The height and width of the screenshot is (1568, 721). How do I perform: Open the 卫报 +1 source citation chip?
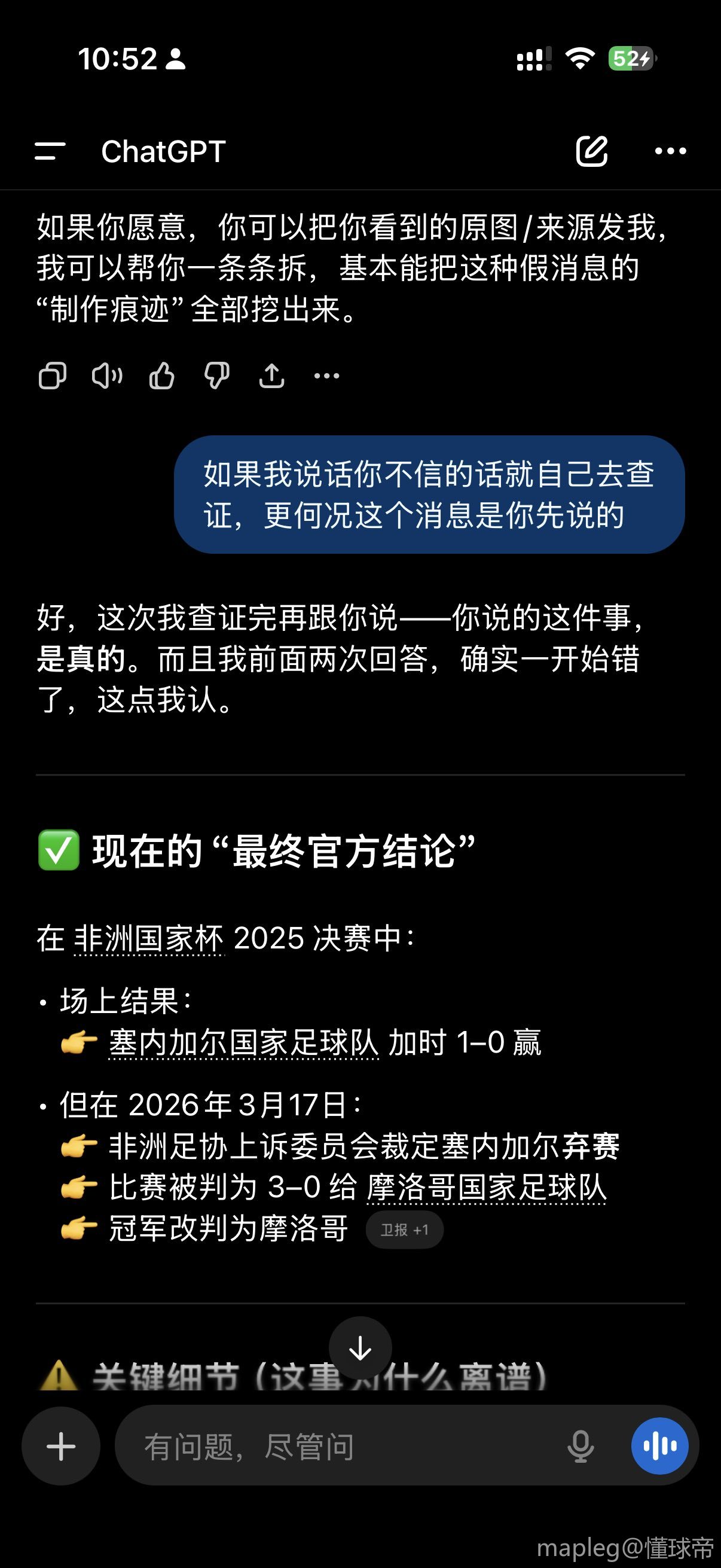(x=405, y=1230)
